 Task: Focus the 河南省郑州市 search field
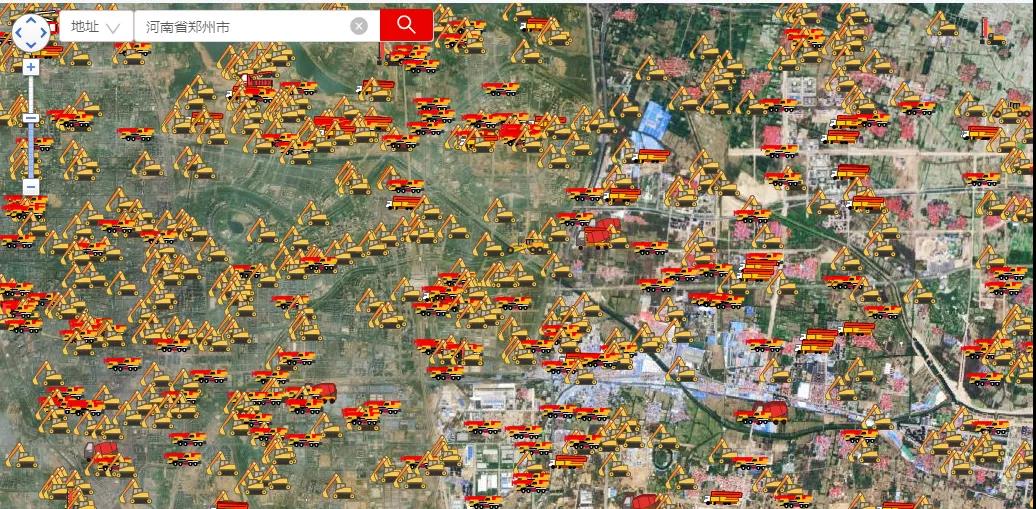point(245,26)
